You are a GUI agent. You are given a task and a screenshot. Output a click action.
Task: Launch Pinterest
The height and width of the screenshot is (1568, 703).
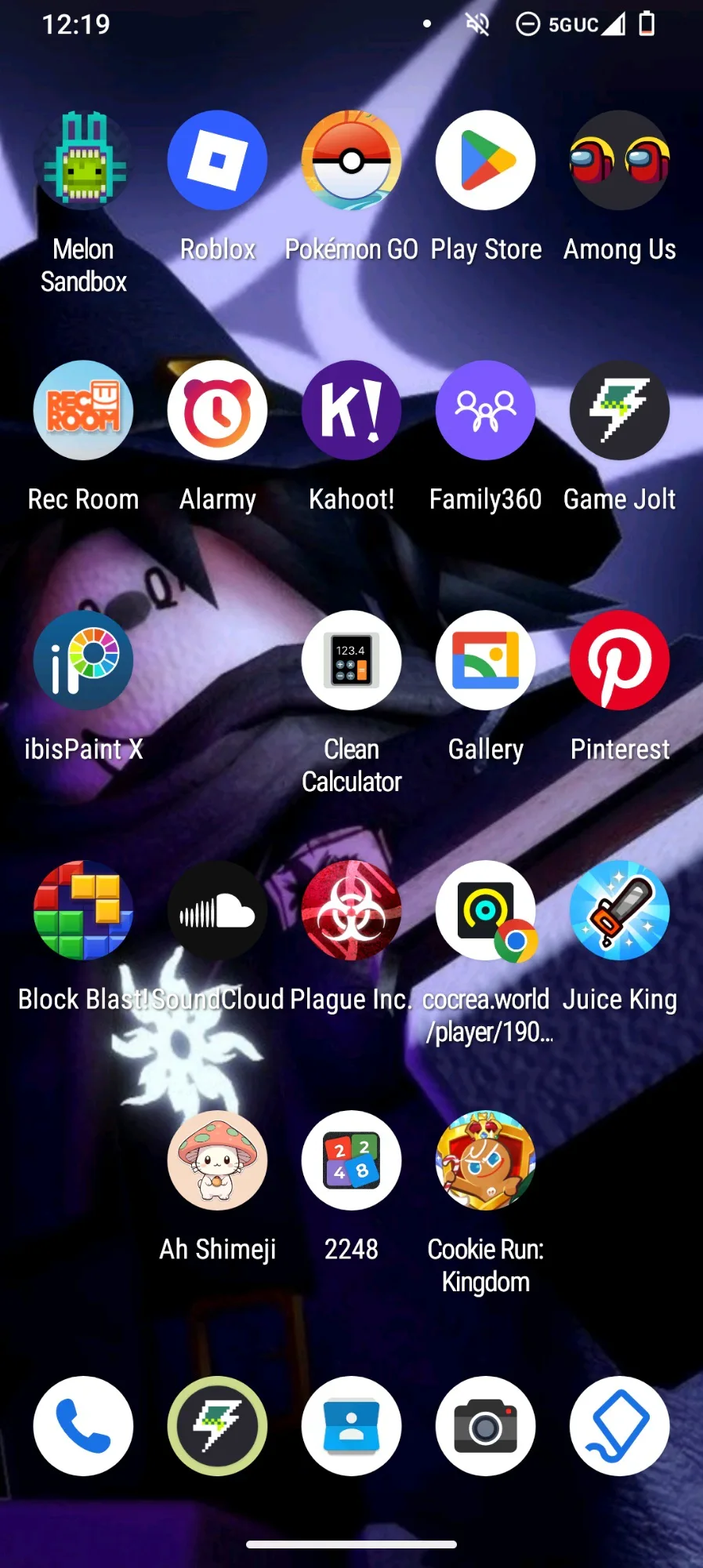click(x=619, y=660)
